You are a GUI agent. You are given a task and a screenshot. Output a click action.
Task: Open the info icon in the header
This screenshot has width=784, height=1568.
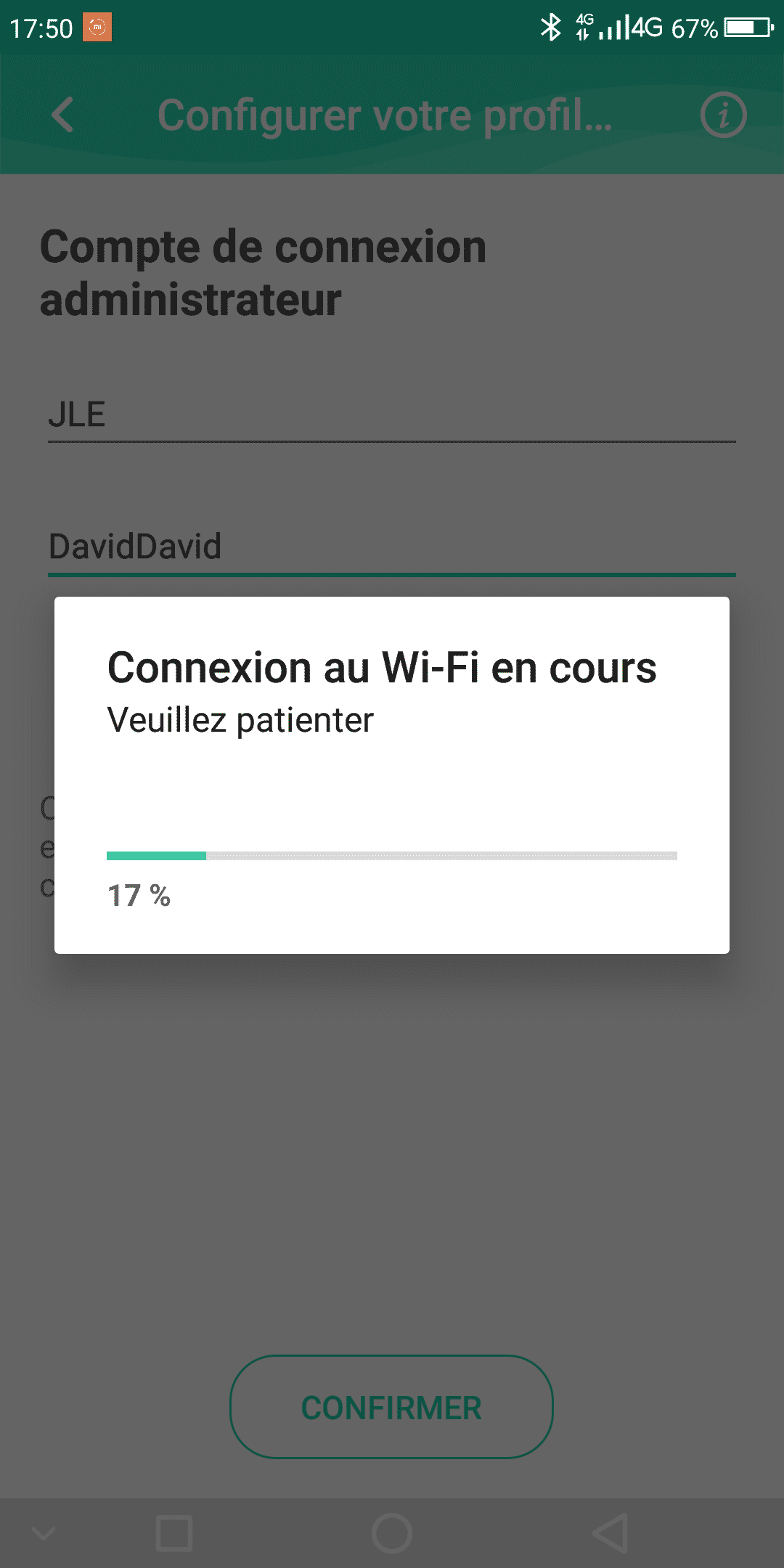[x=723, y=115]
